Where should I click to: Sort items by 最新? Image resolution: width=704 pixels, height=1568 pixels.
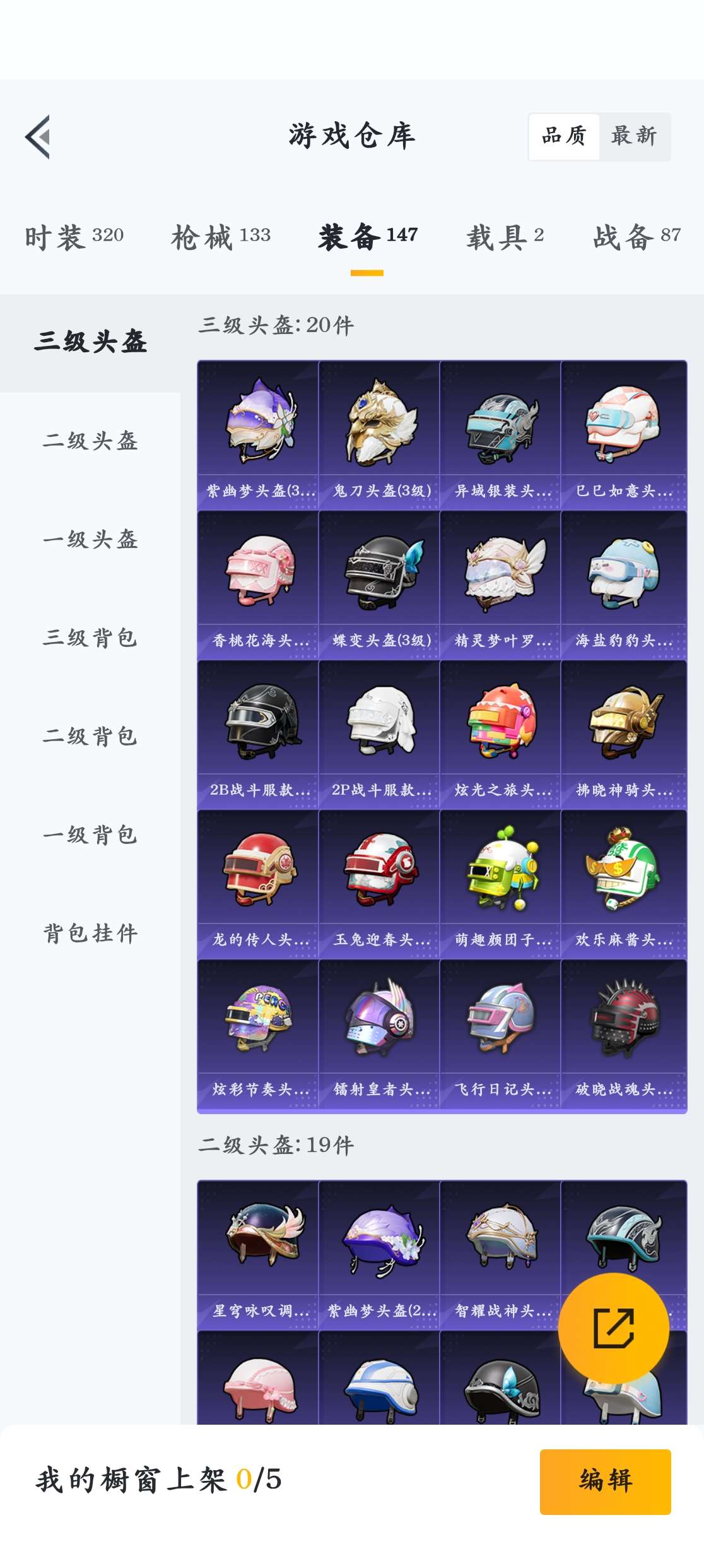pyautogui.click(x=634, y=136)
